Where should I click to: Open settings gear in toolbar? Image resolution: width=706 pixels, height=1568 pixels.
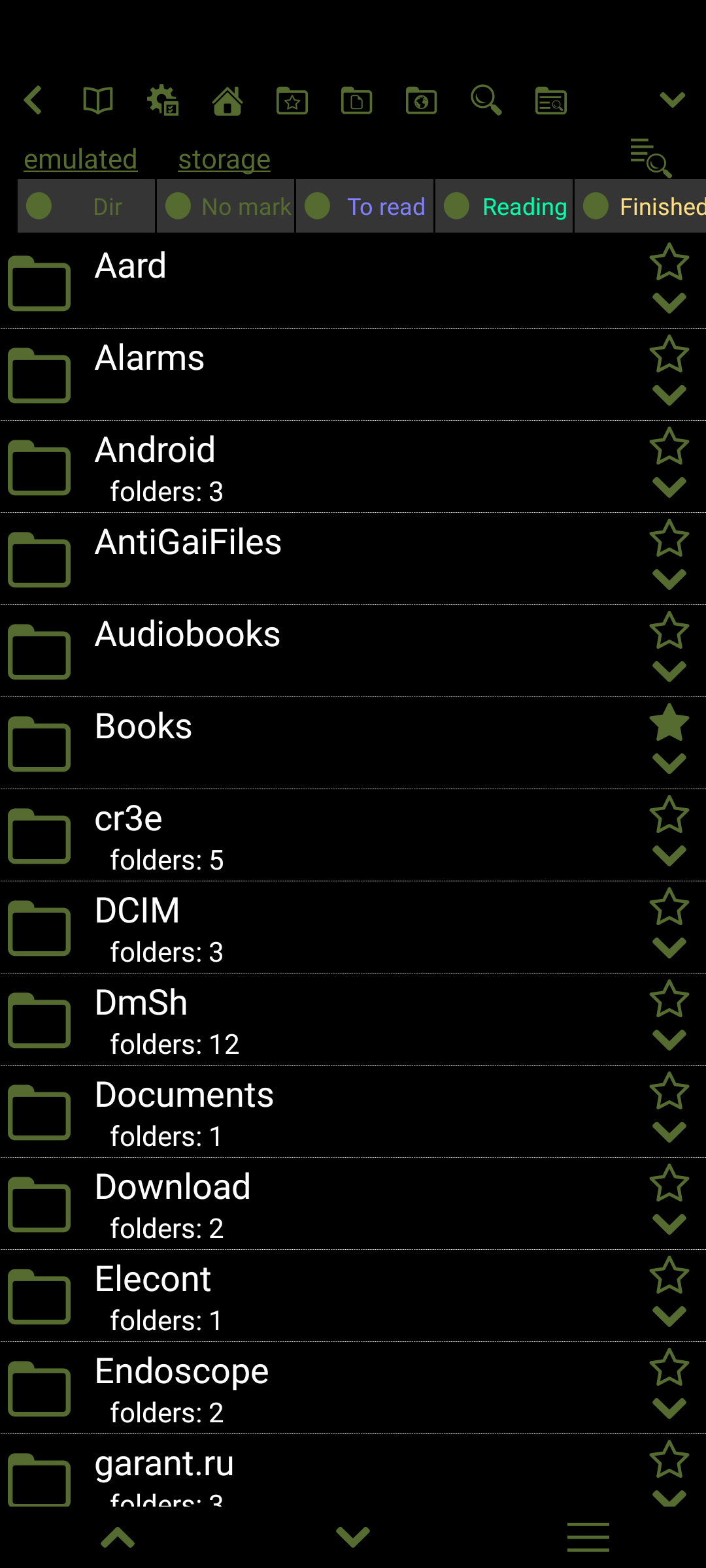tap(163, 101)
